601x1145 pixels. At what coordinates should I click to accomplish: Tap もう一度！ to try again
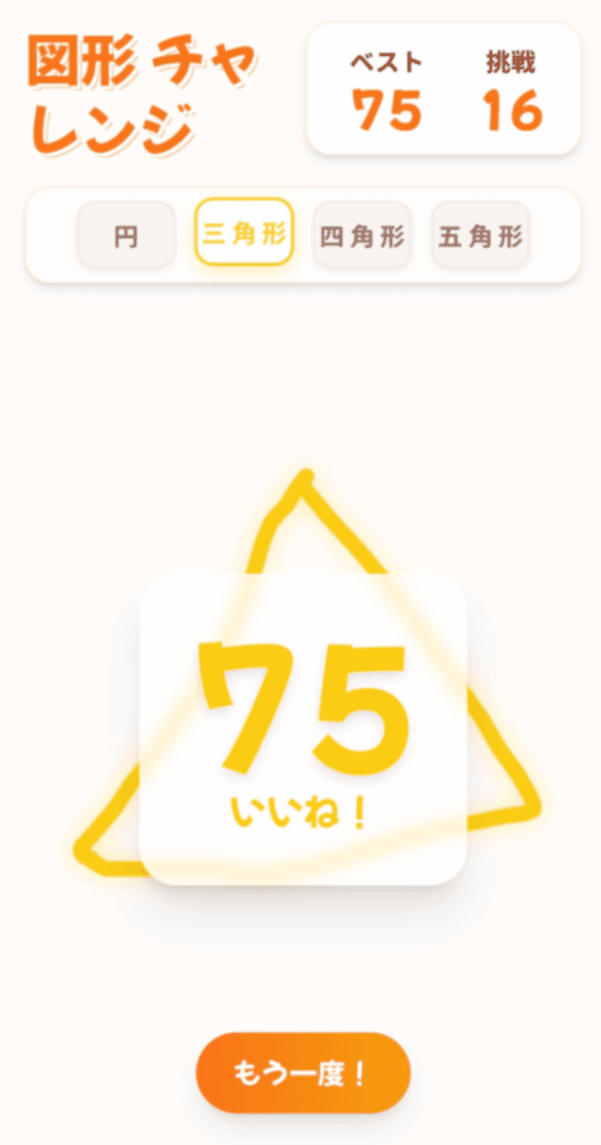coord(303,1073)
